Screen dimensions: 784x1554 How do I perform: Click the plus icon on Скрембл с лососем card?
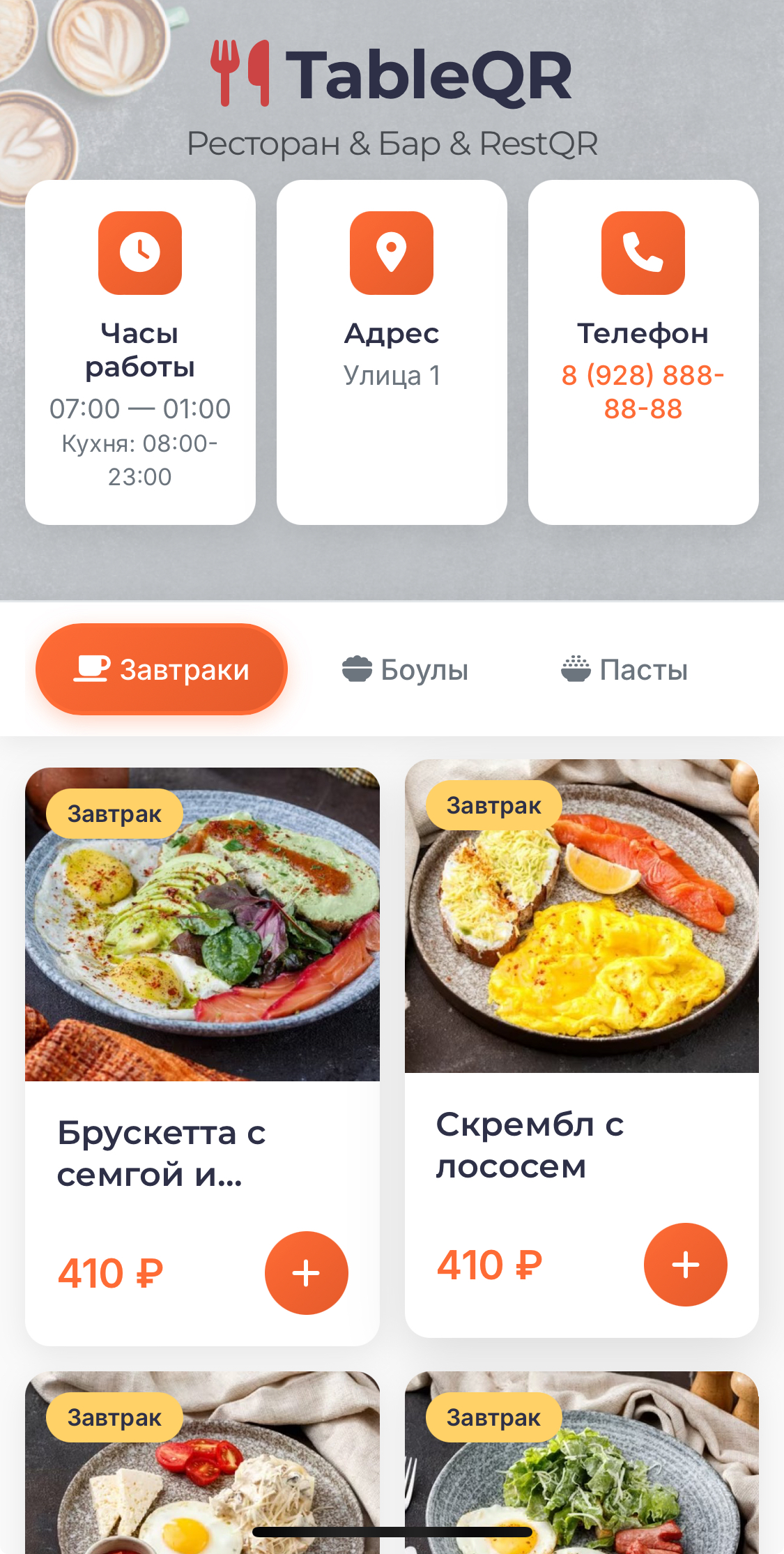[x=685, y=1264]
